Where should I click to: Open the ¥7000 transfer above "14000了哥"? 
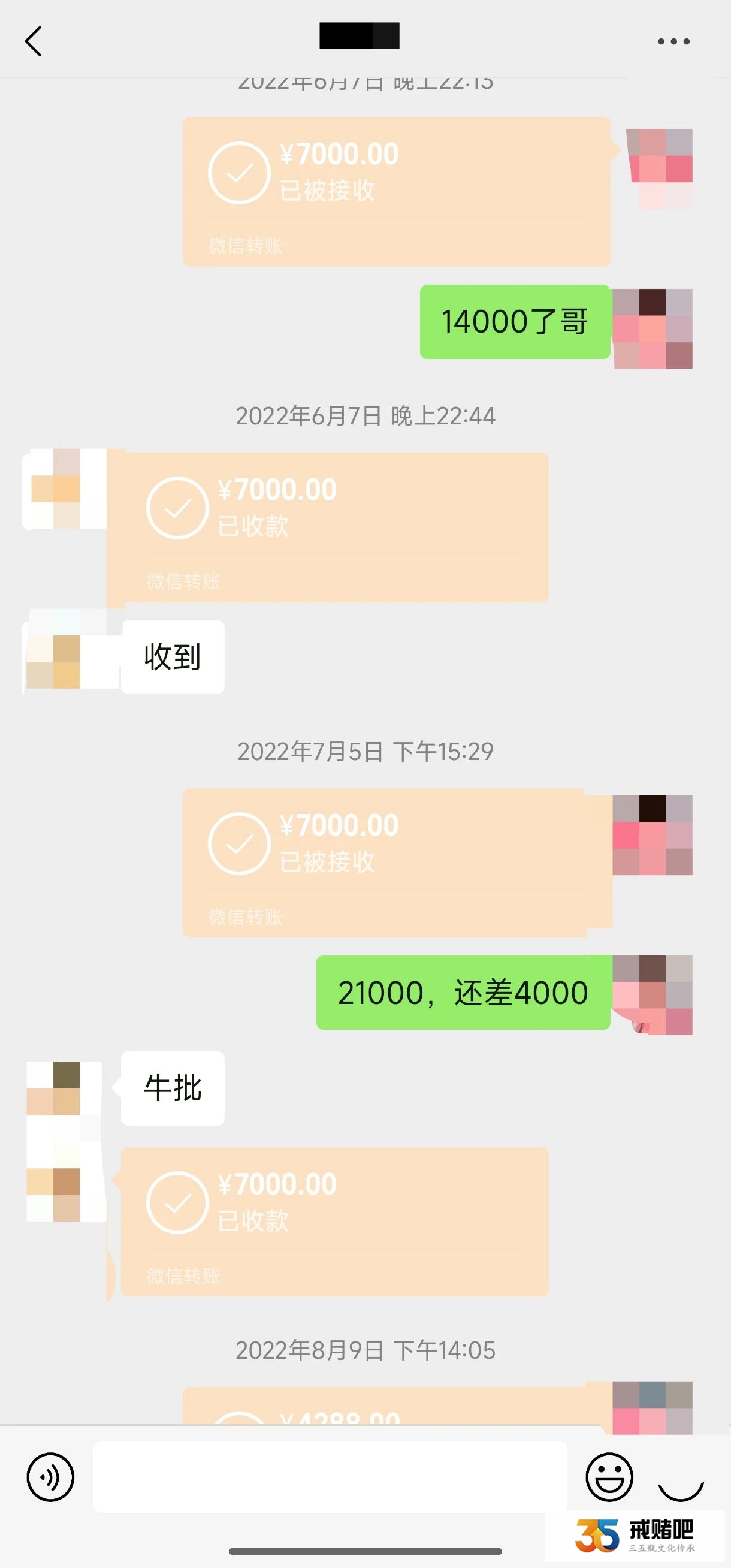coord(395,191)
